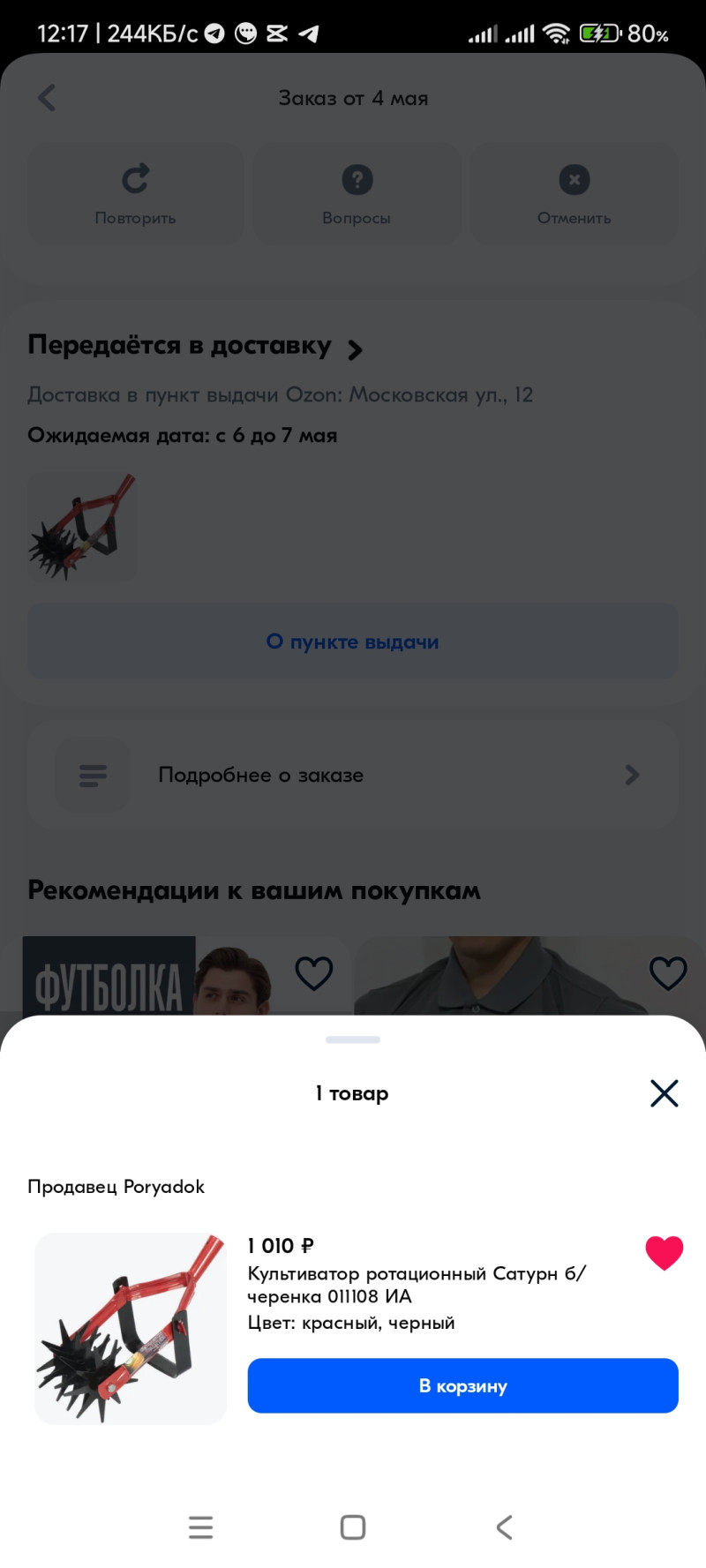706x1568 pixels.
Task: Go to the system home screen
Action: tap(353, 1527)
